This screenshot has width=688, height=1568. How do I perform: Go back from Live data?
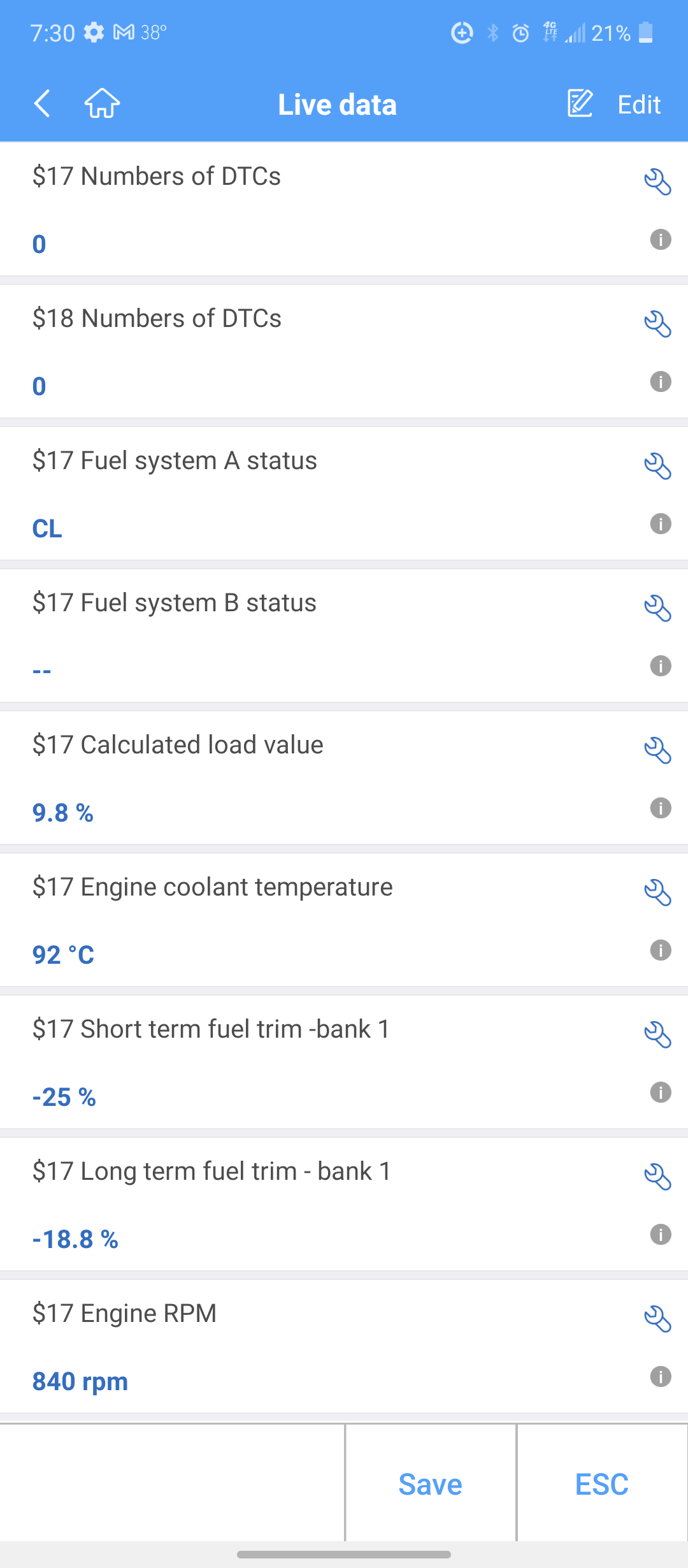[x=42, y=104]
